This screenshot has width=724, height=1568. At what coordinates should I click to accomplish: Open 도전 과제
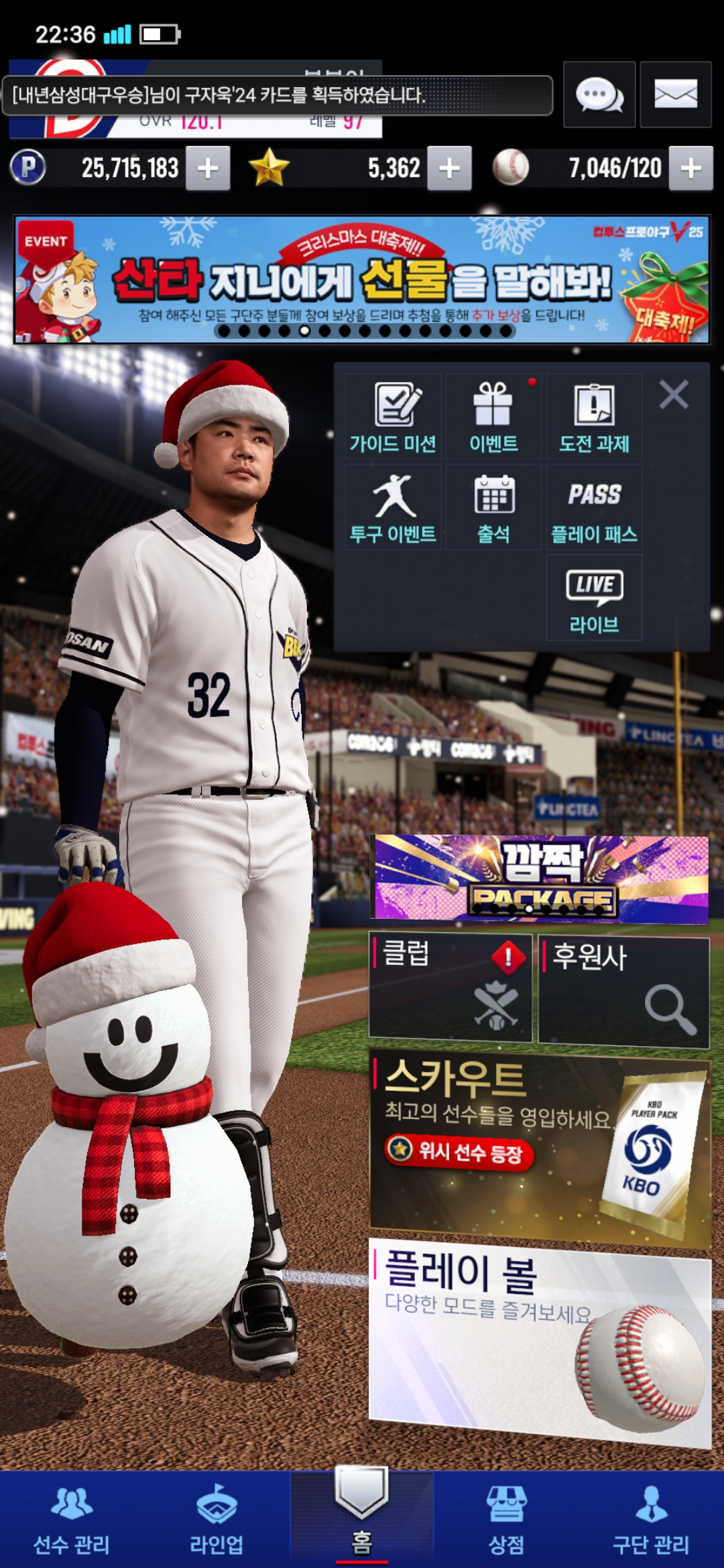[x=594, y=417]
